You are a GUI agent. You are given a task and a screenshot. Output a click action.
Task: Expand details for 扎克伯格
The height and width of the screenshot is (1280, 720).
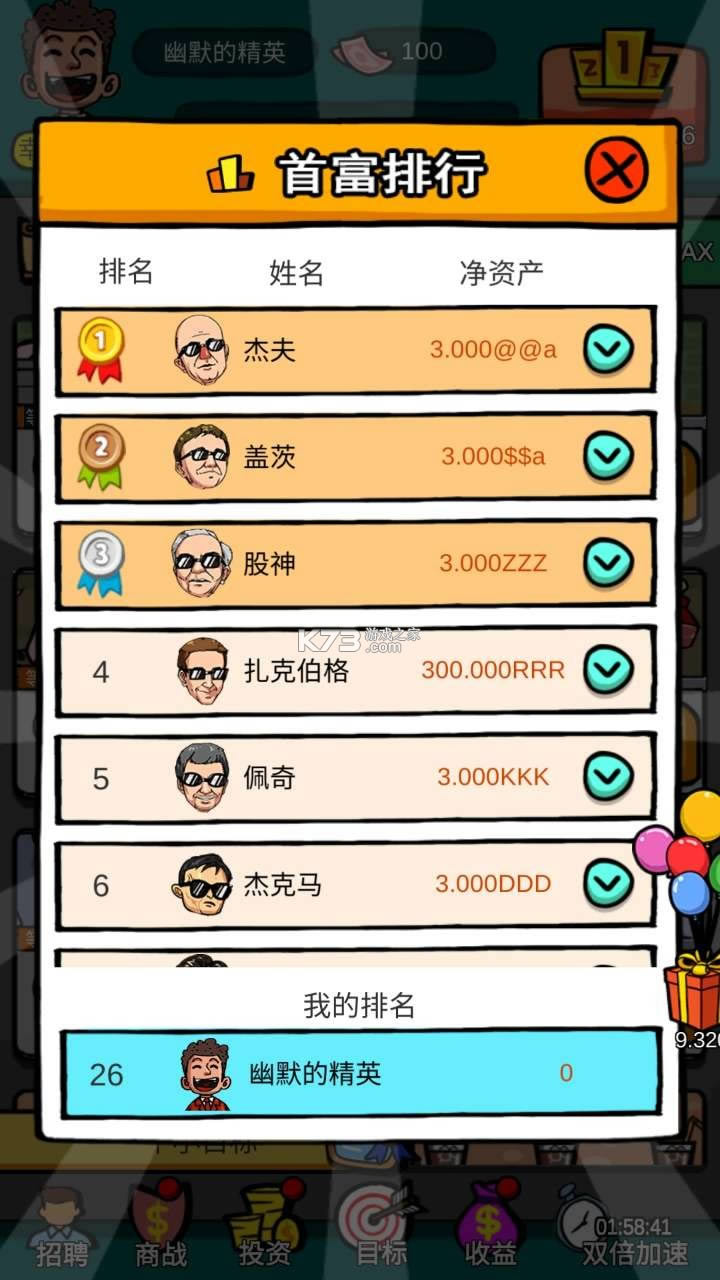pos(608,669)
